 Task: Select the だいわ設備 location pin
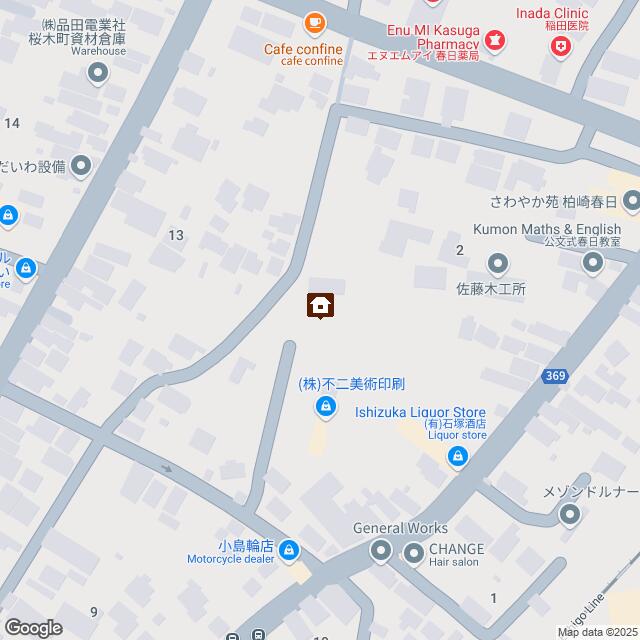[x=83, y=166]
